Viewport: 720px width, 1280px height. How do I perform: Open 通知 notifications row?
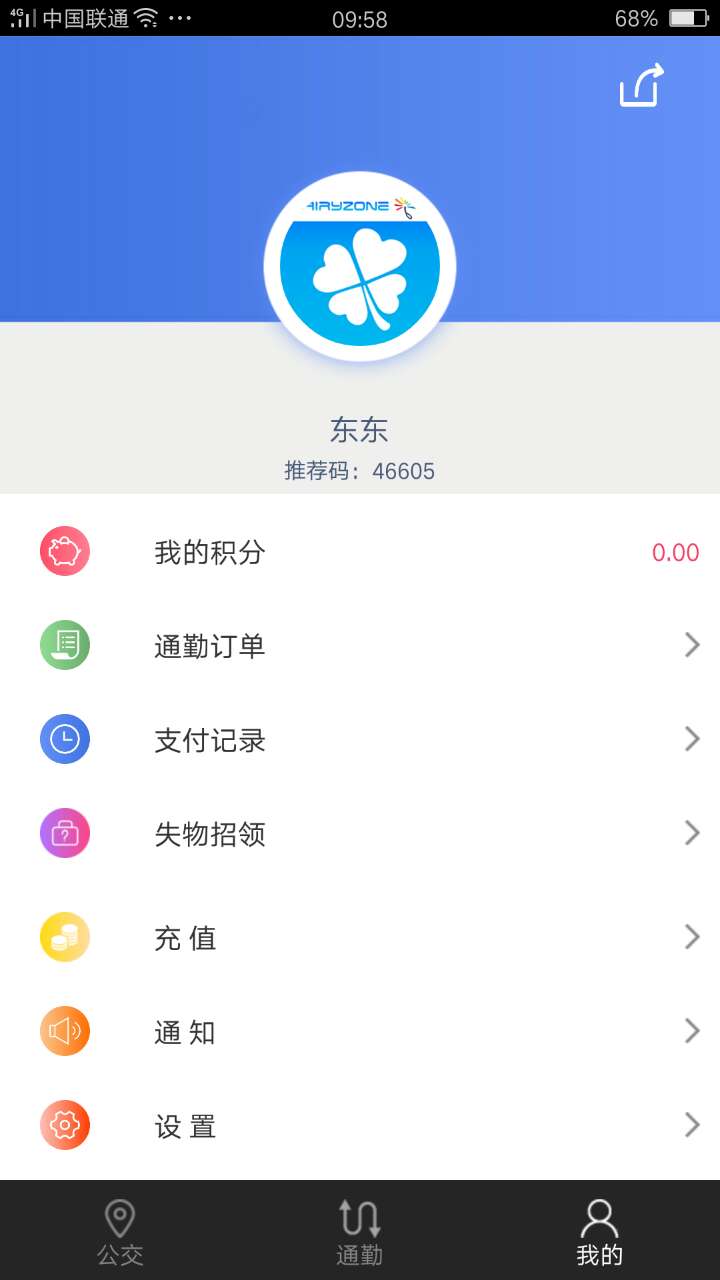[x=360, y=1031]
